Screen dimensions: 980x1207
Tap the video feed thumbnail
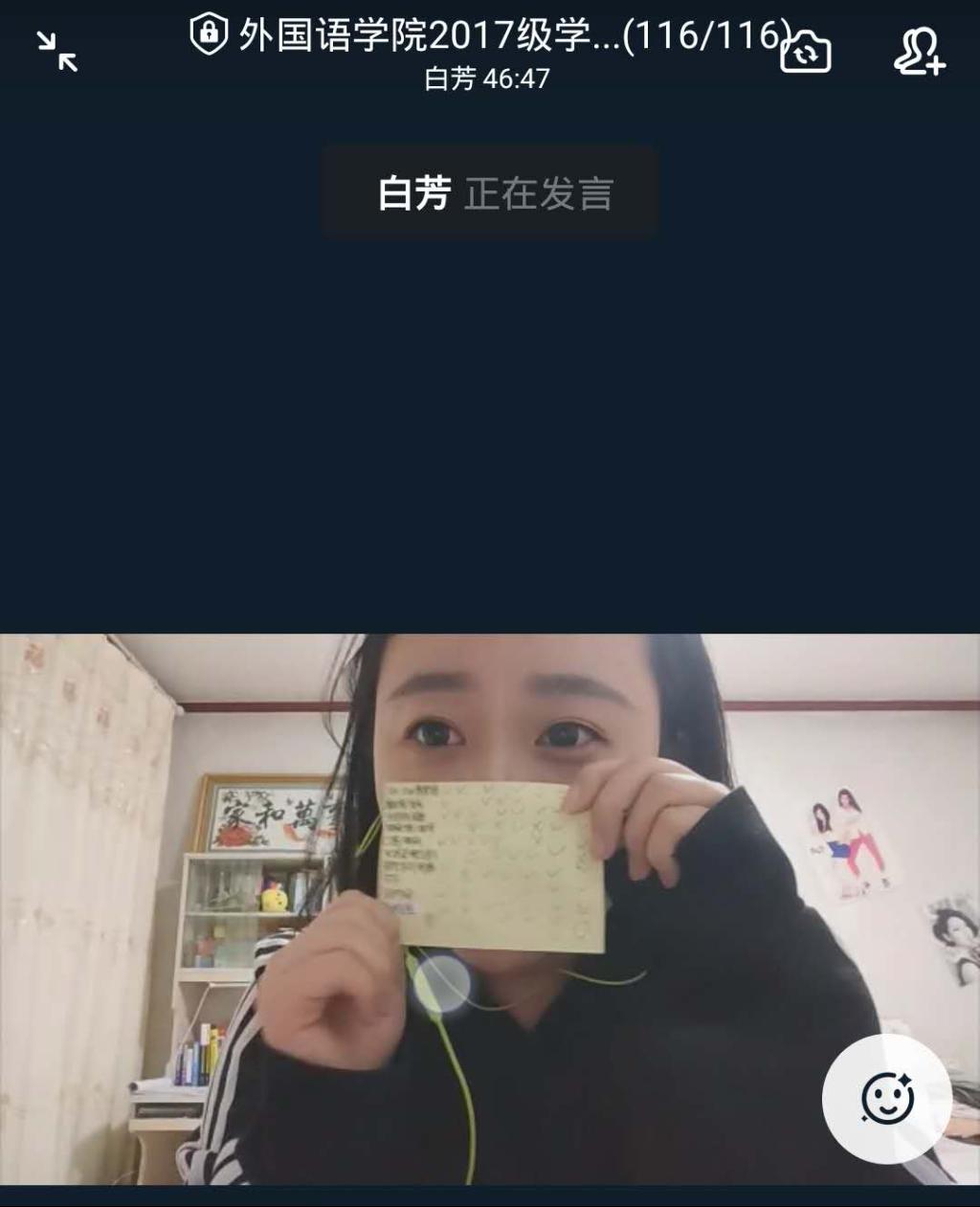point(490,909)
